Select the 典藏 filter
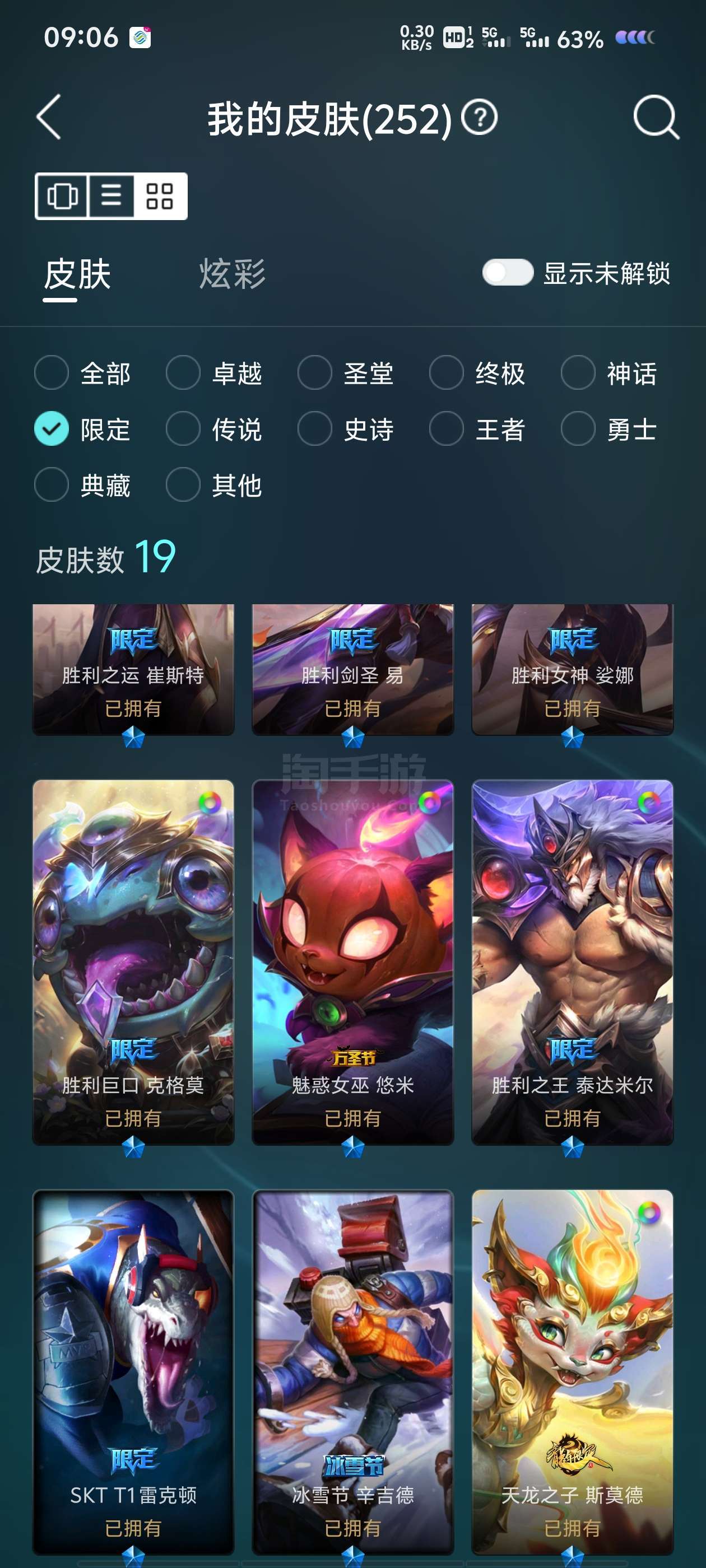Image resolution: width=706 pixels, height=1568 pixels. [83, 484]
